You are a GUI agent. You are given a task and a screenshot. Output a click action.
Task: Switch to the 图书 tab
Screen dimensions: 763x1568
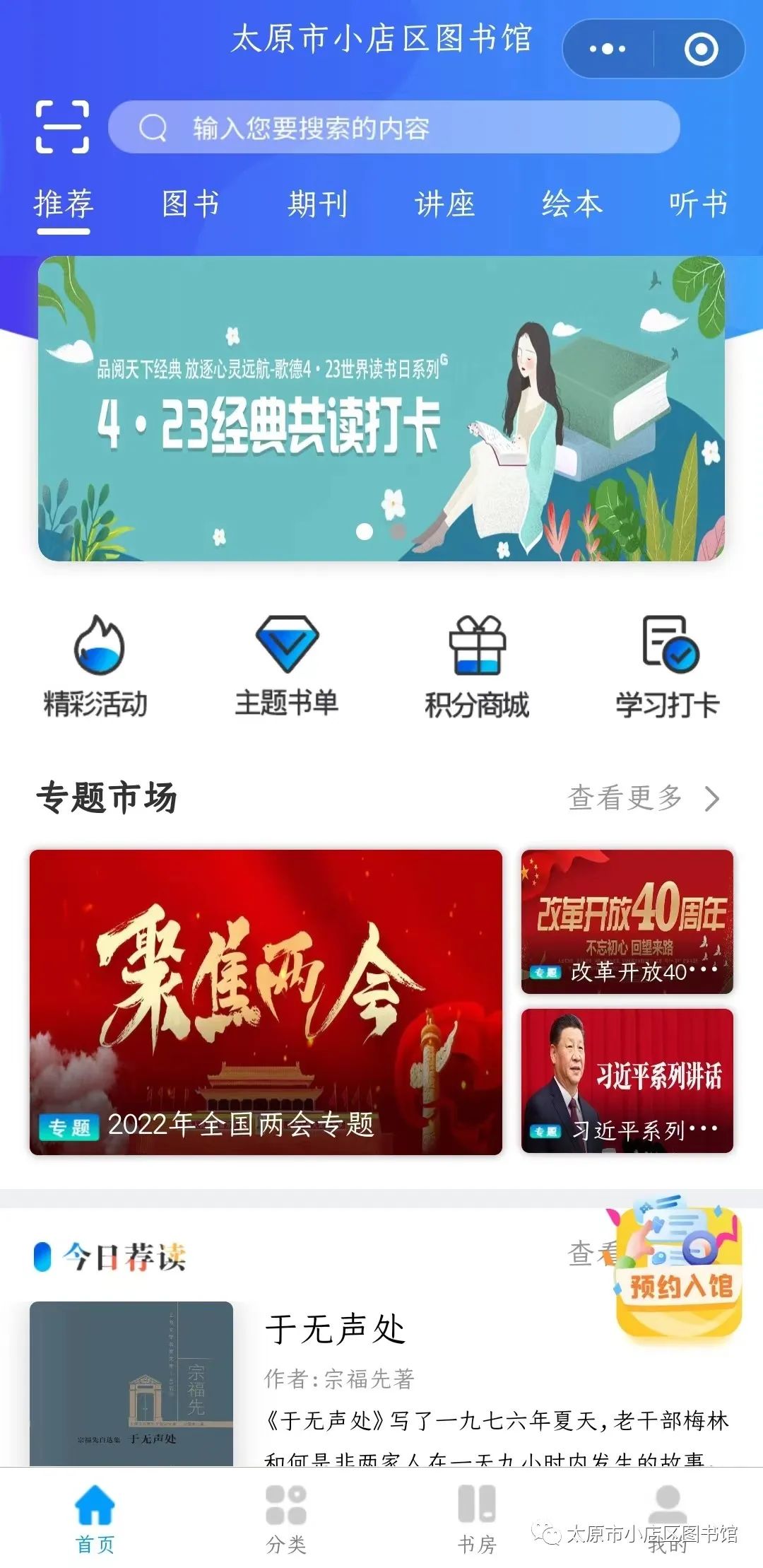[x=190, y=204]
